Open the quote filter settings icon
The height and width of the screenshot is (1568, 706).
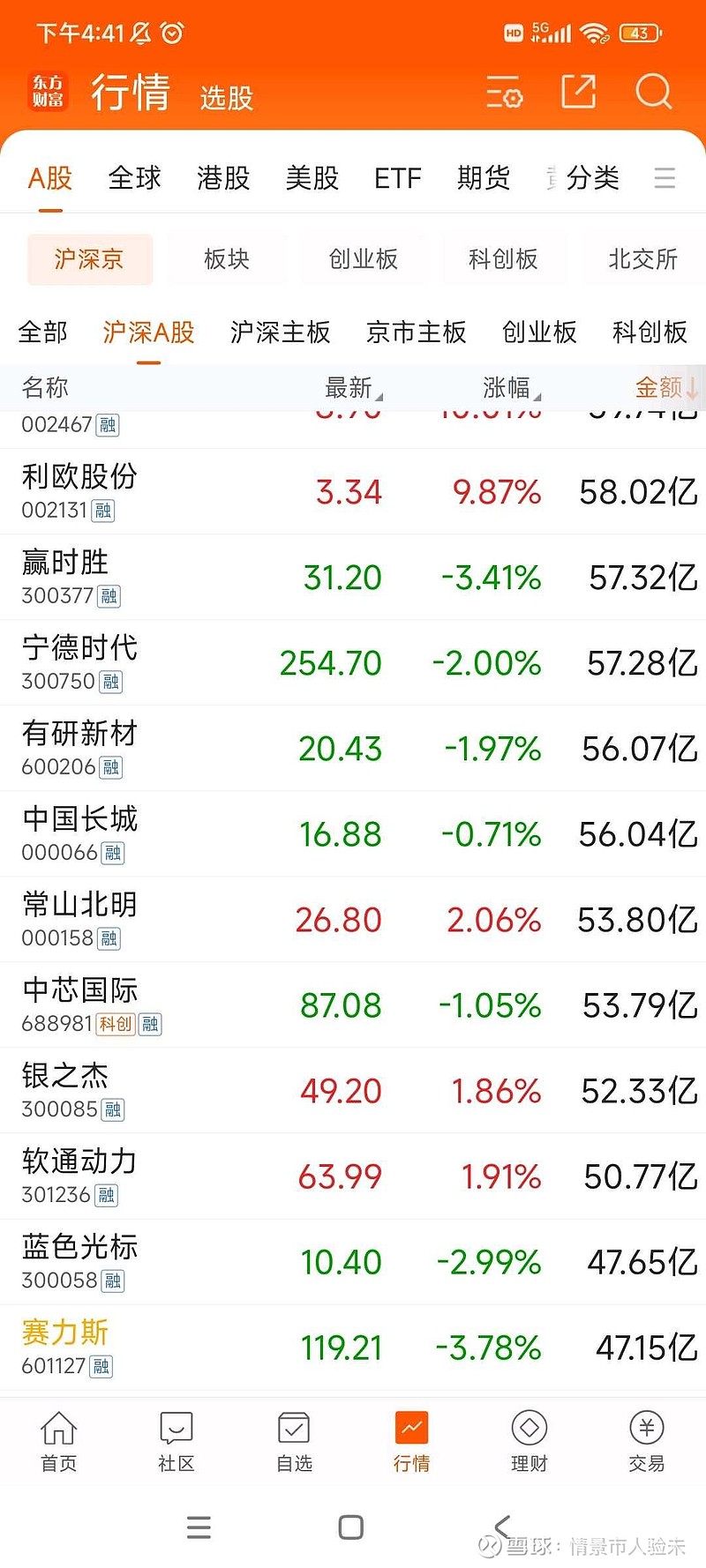pyautogui.click(x=504, y=92)
